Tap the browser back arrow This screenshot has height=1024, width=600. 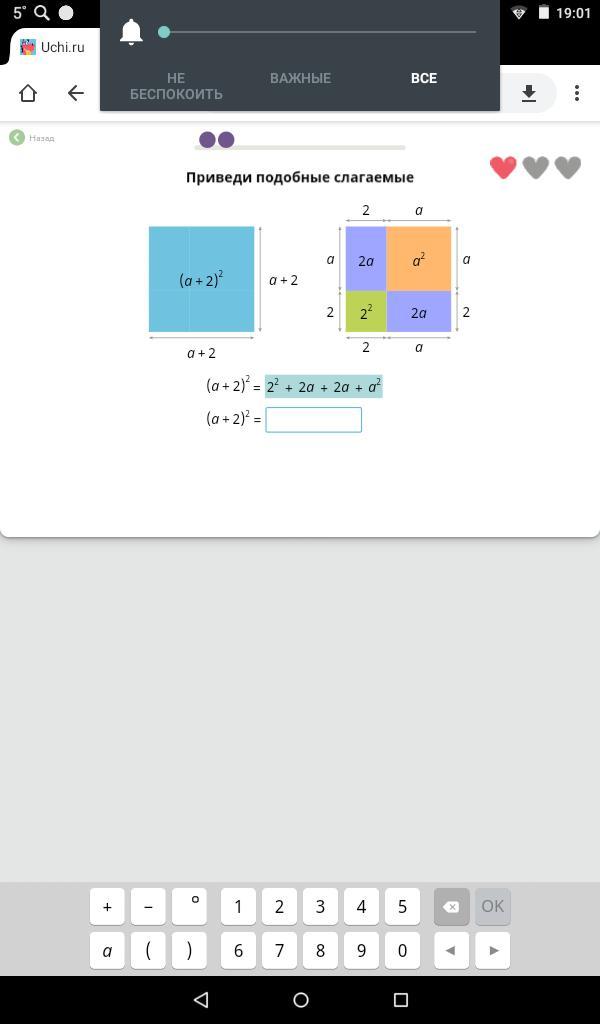pyautogui.click(x=76, y=93)
